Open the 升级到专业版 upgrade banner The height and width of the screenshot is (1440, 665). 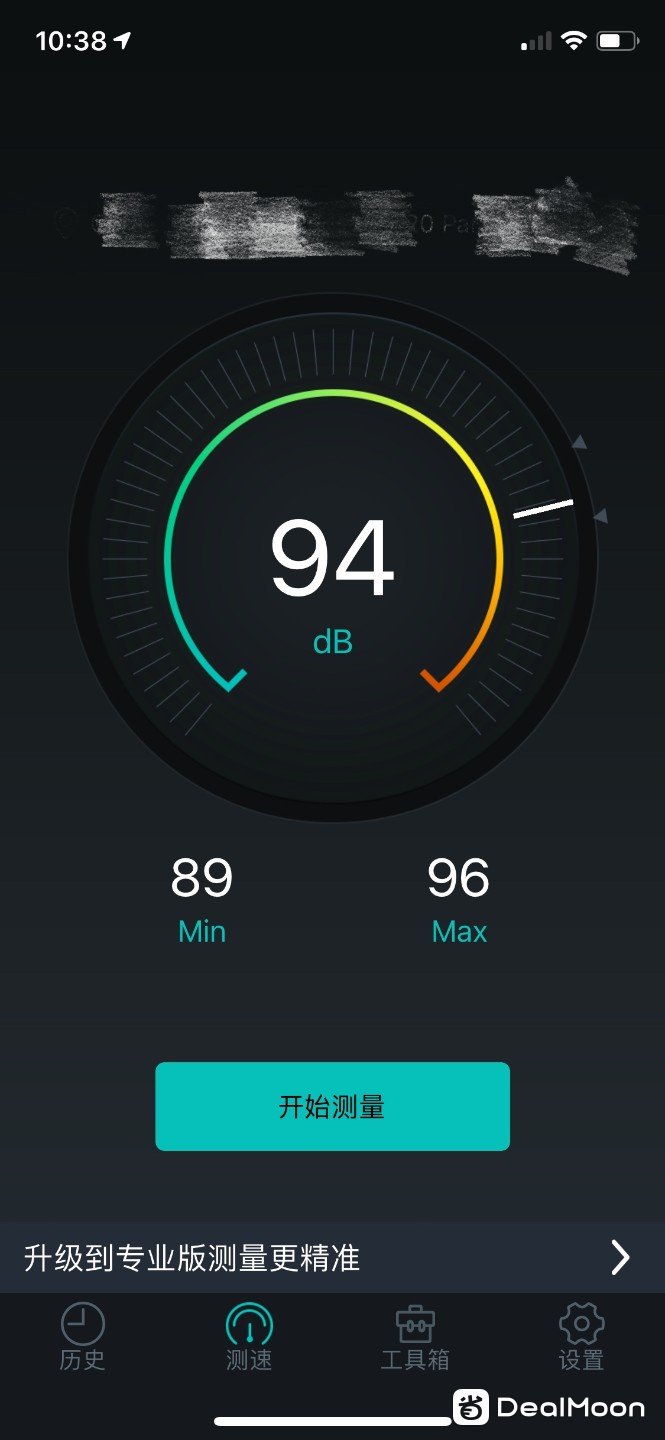(x=332, y=1257)
